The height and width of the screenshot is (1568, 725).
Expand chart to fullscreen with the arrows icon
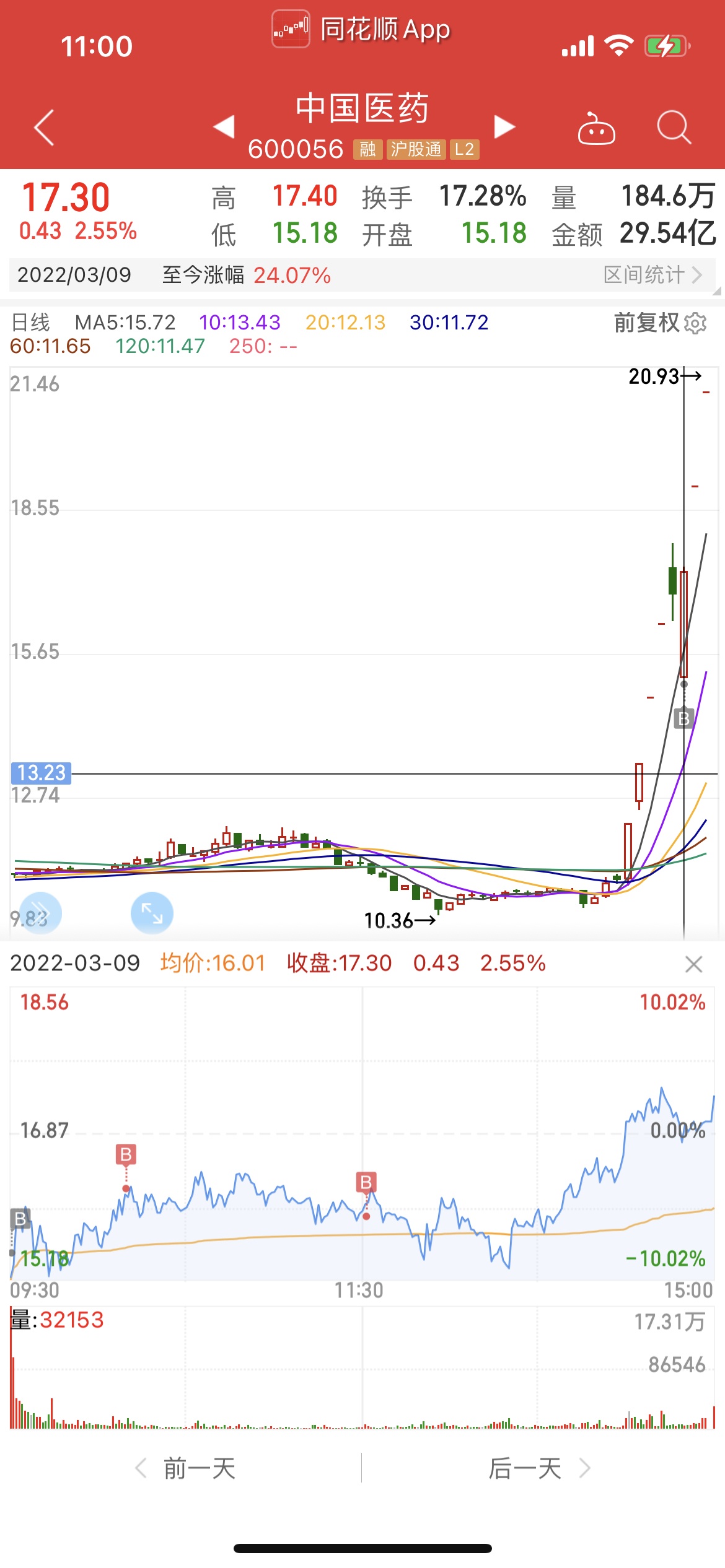click(x=152, y=913)
